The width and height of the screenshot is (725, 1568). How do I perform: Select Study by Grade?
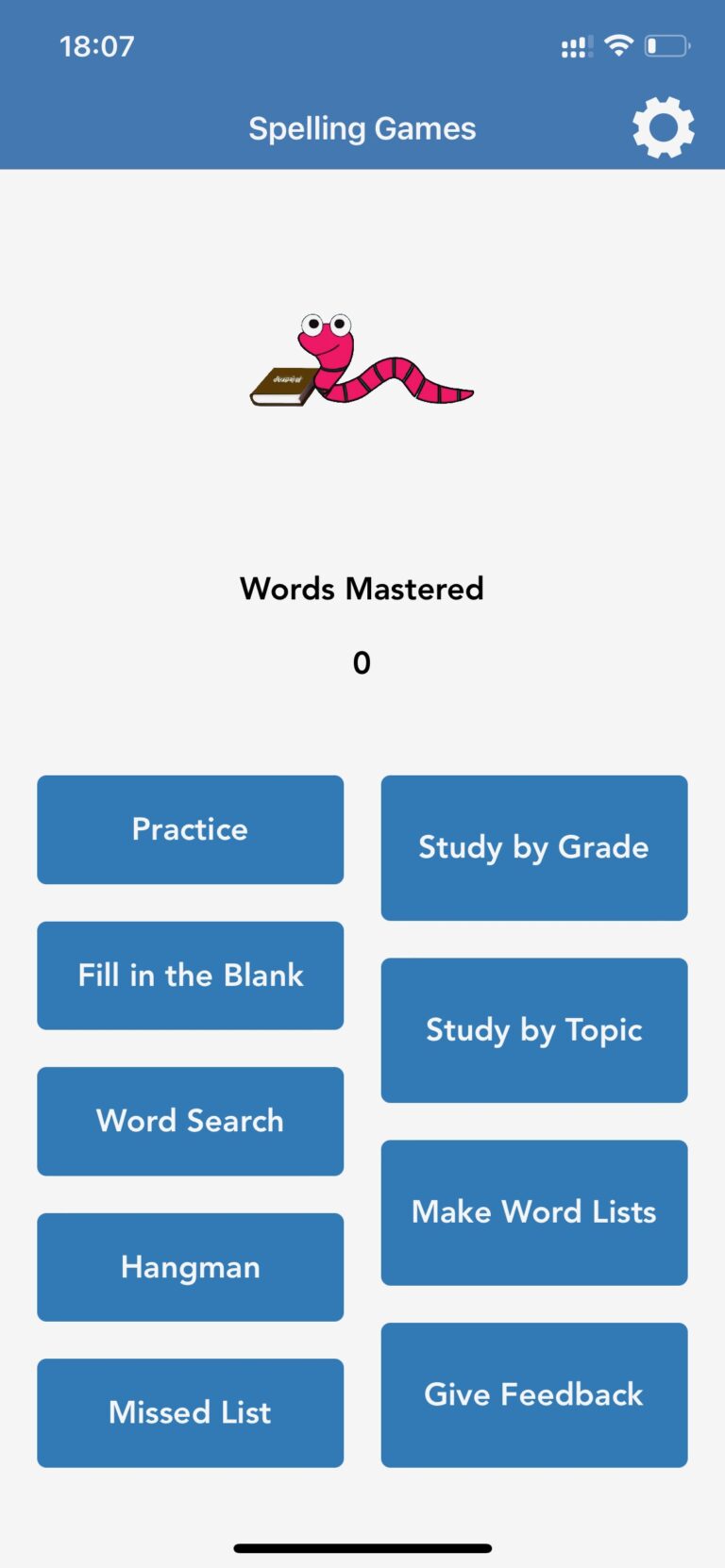[533, 847]
